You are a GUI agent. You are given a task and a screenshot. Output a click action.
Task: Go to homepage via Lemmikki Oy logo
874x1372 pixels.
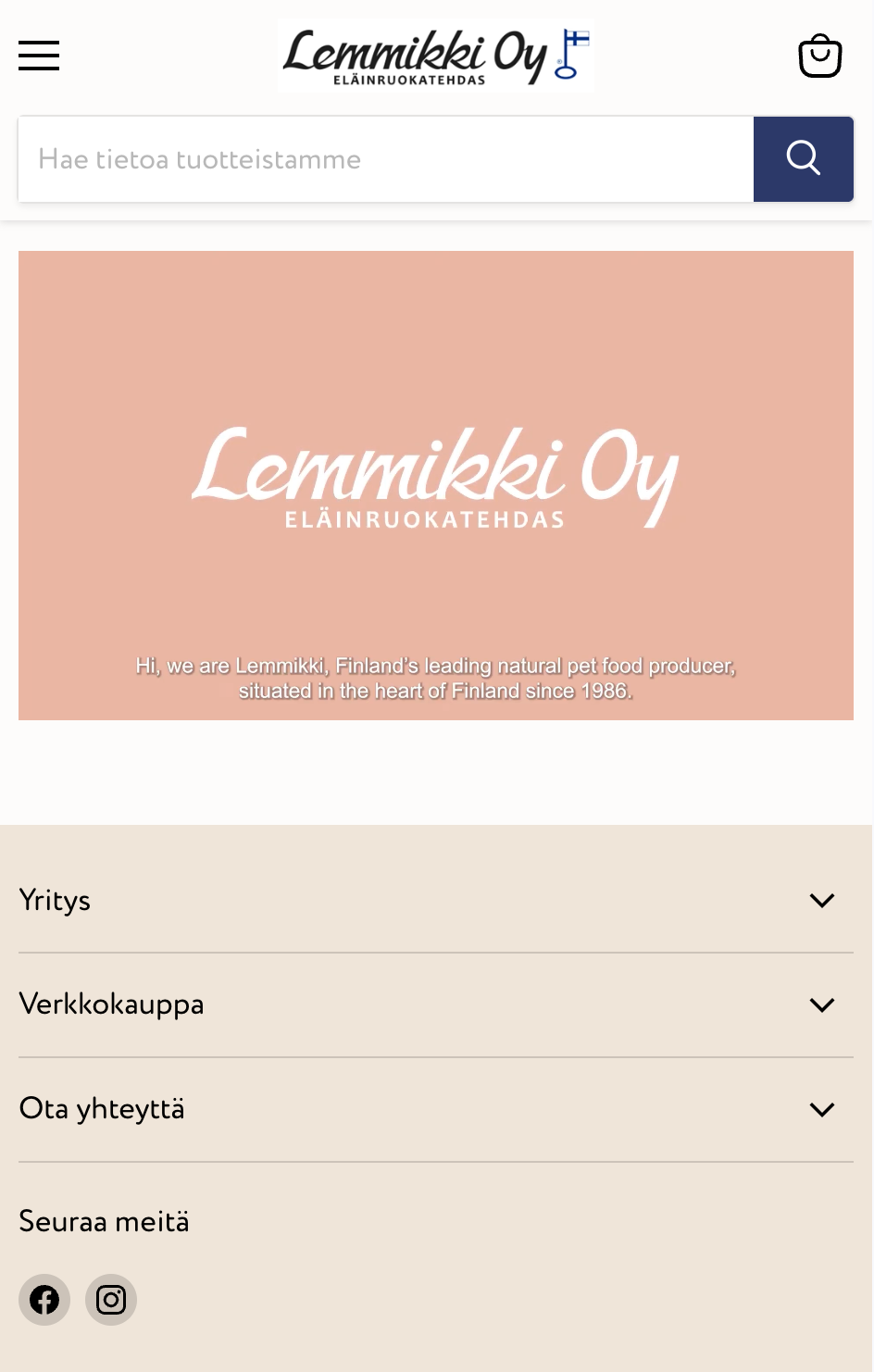pos(435,56)
